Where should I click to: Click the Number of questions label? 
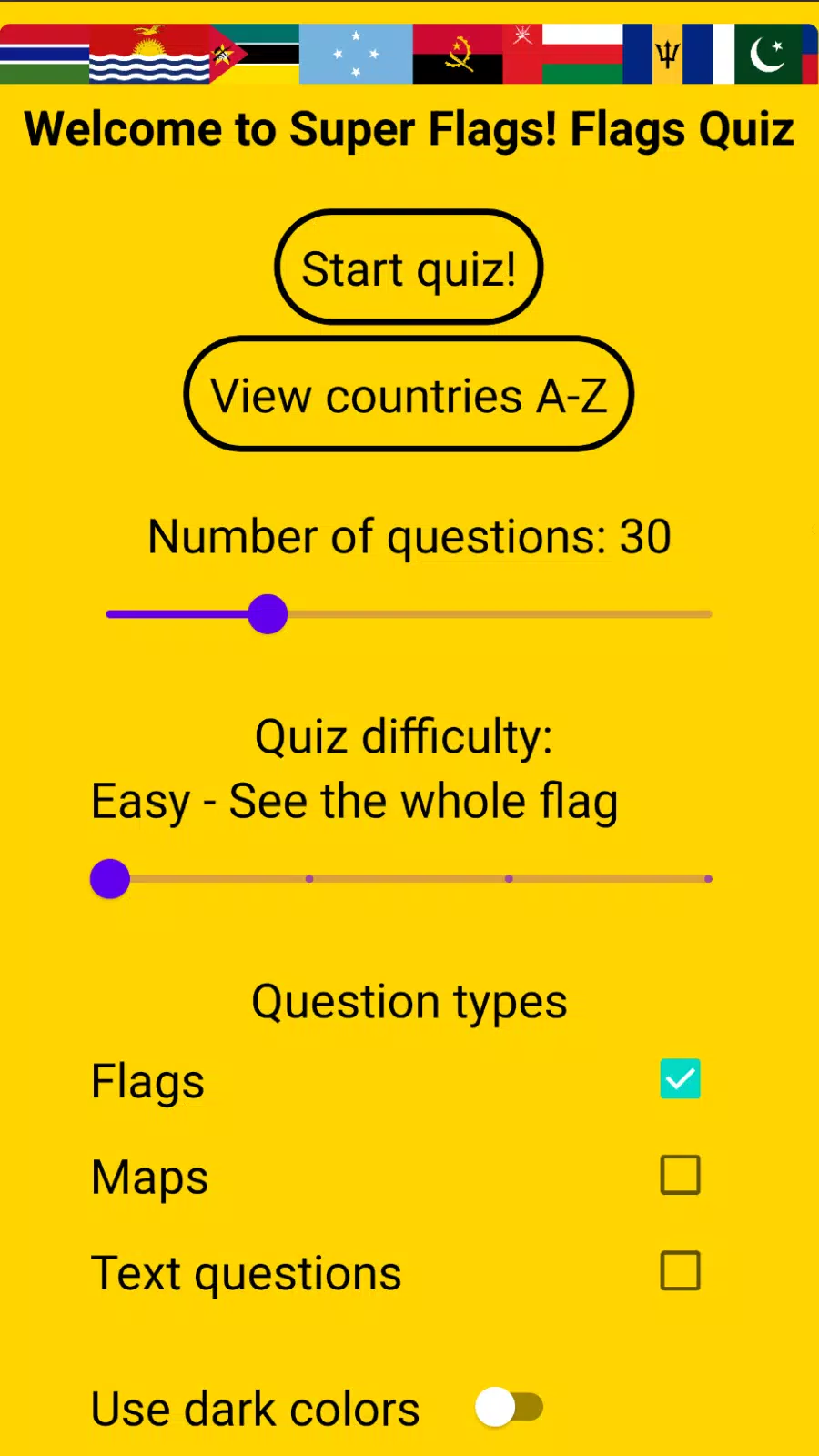[x=409, y=536]
